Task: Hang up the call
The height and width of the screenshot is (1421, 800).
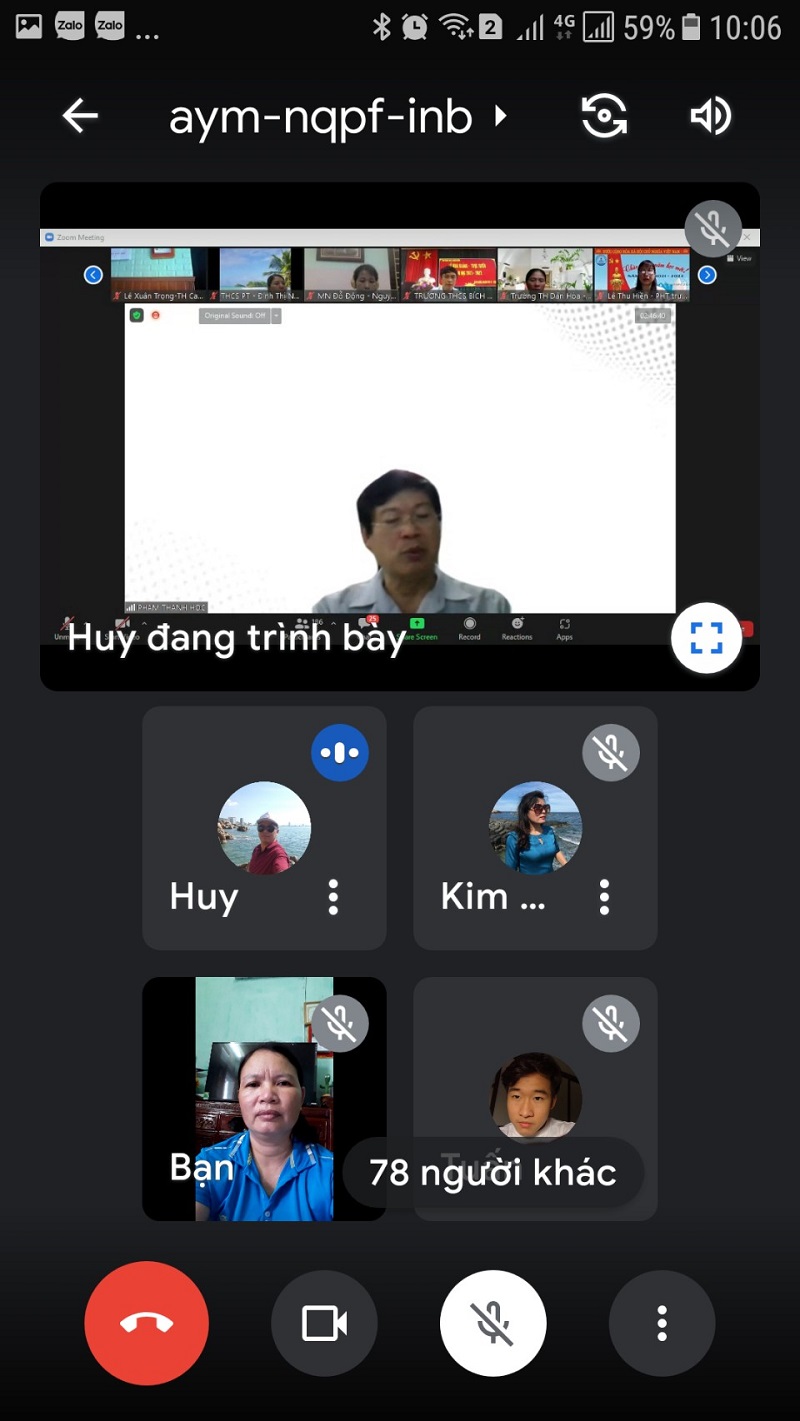Action: point(147,1323)
